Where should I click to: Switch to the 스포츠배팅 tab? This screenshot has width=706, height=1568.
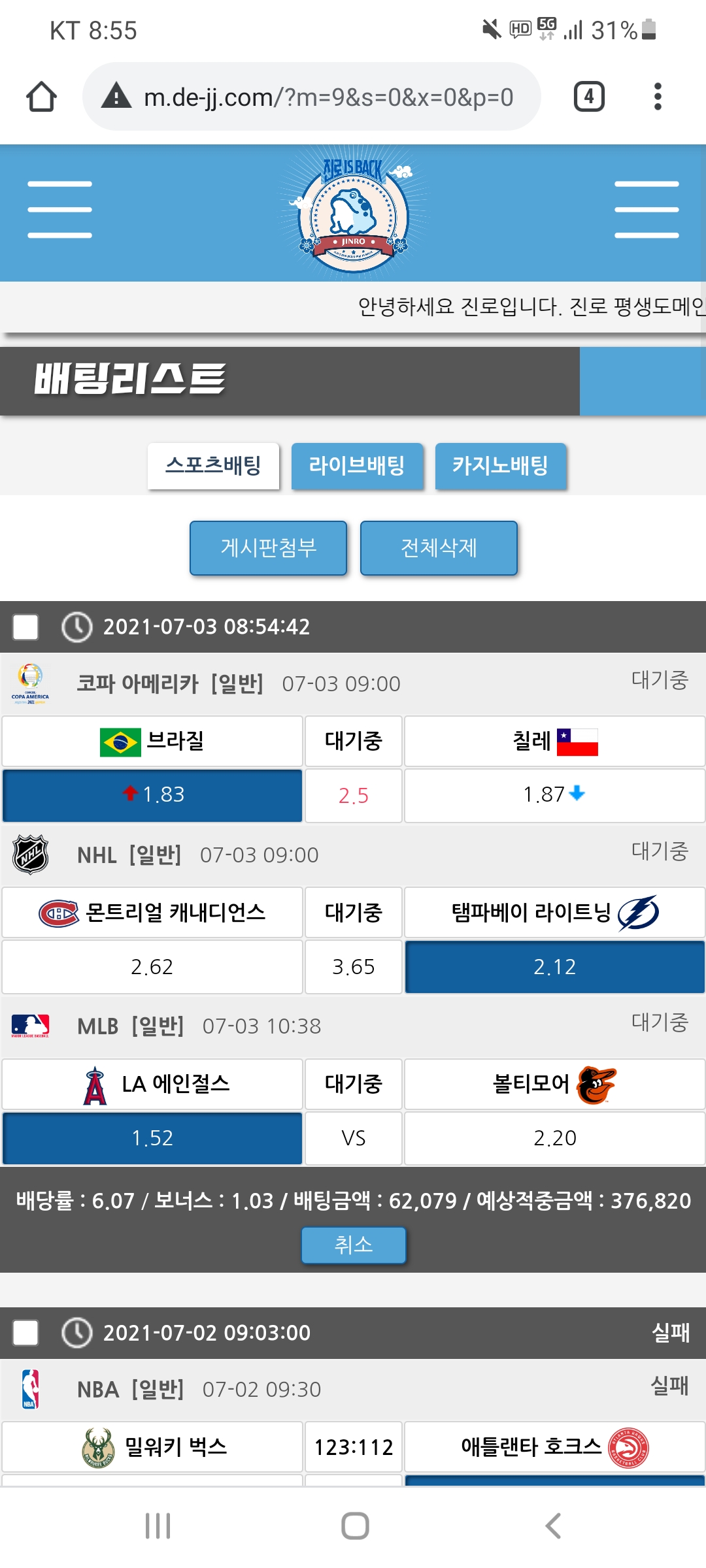coord(213,466)
